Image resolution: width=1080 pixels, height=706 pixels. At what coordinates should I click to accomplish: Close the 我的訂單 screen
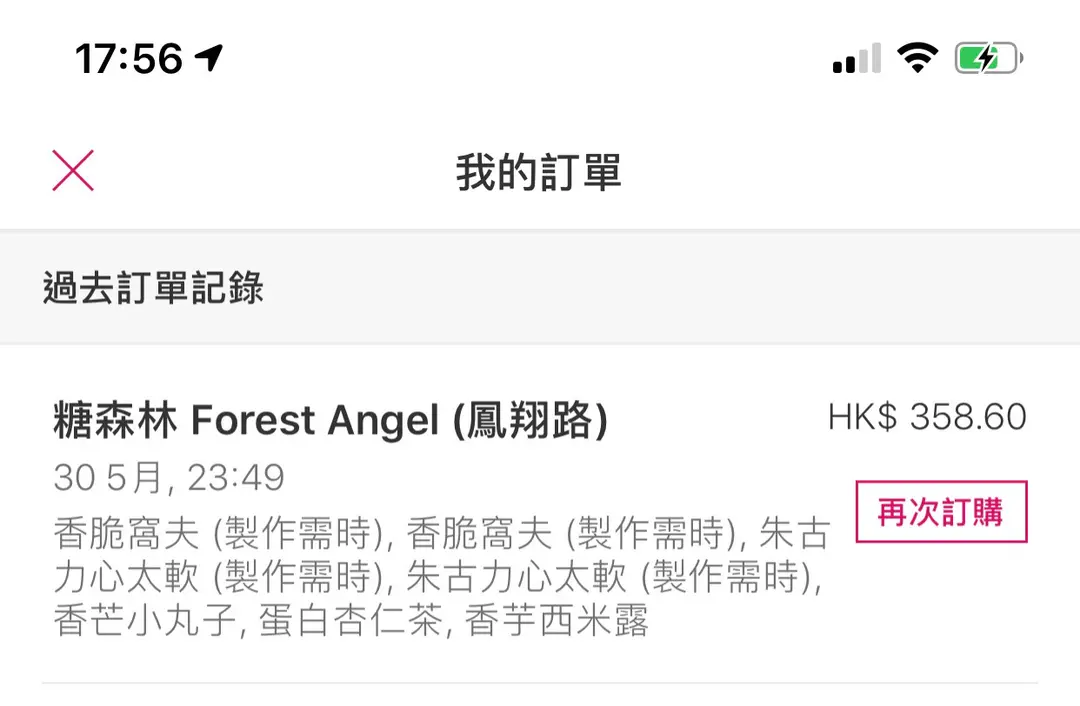73,171
